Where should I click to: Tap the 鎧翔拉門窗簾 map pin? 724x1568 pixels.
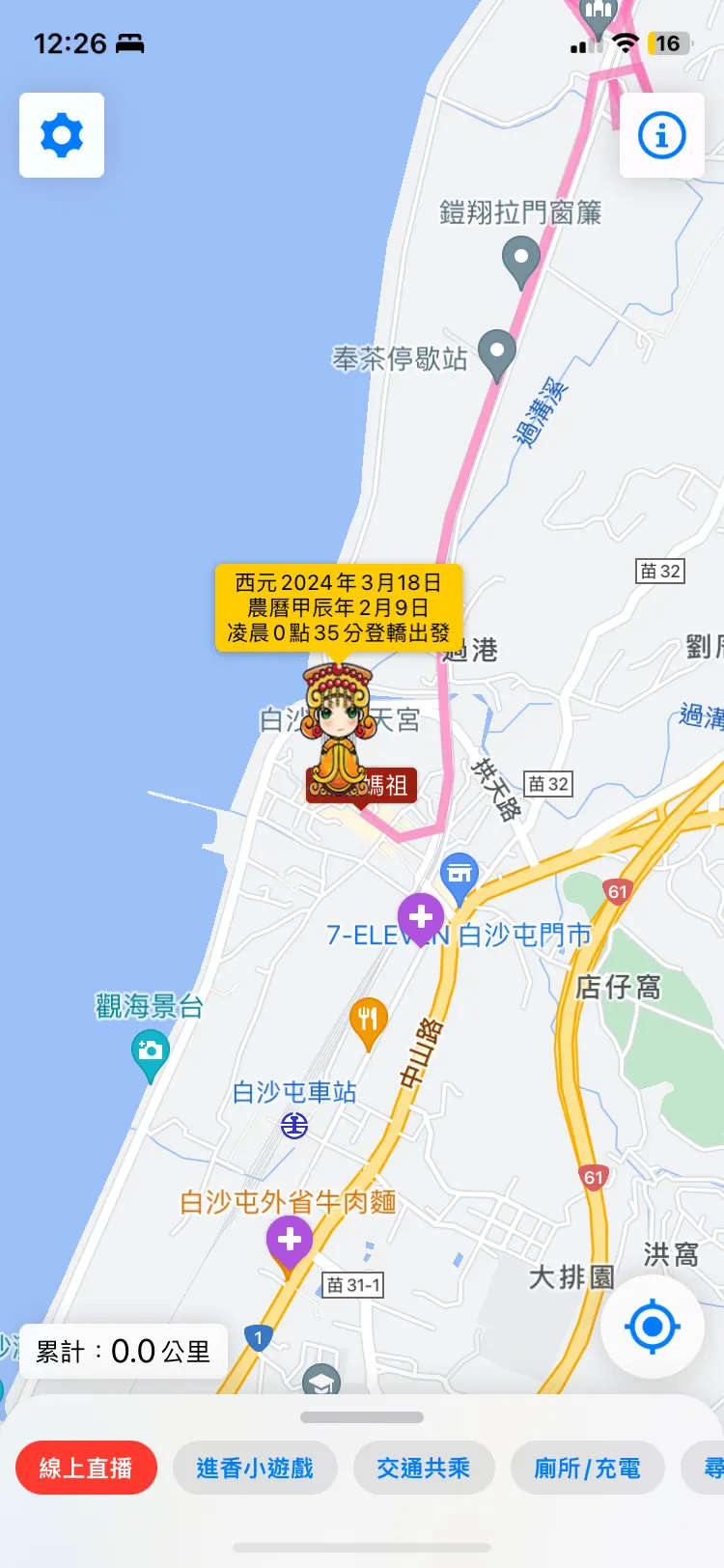click(521, 261)
